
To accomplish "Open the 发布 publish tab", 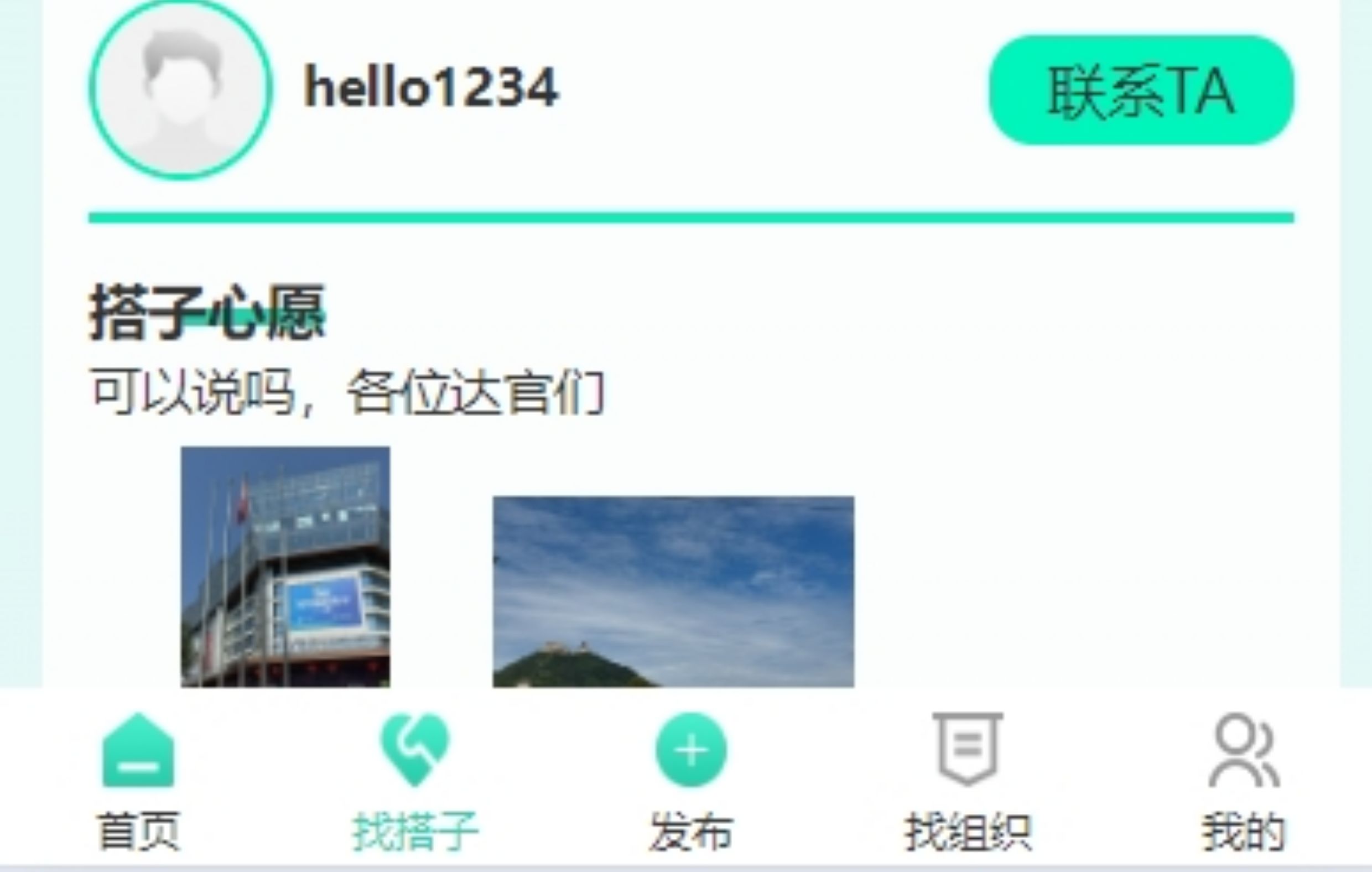I will tap(691, 782).
